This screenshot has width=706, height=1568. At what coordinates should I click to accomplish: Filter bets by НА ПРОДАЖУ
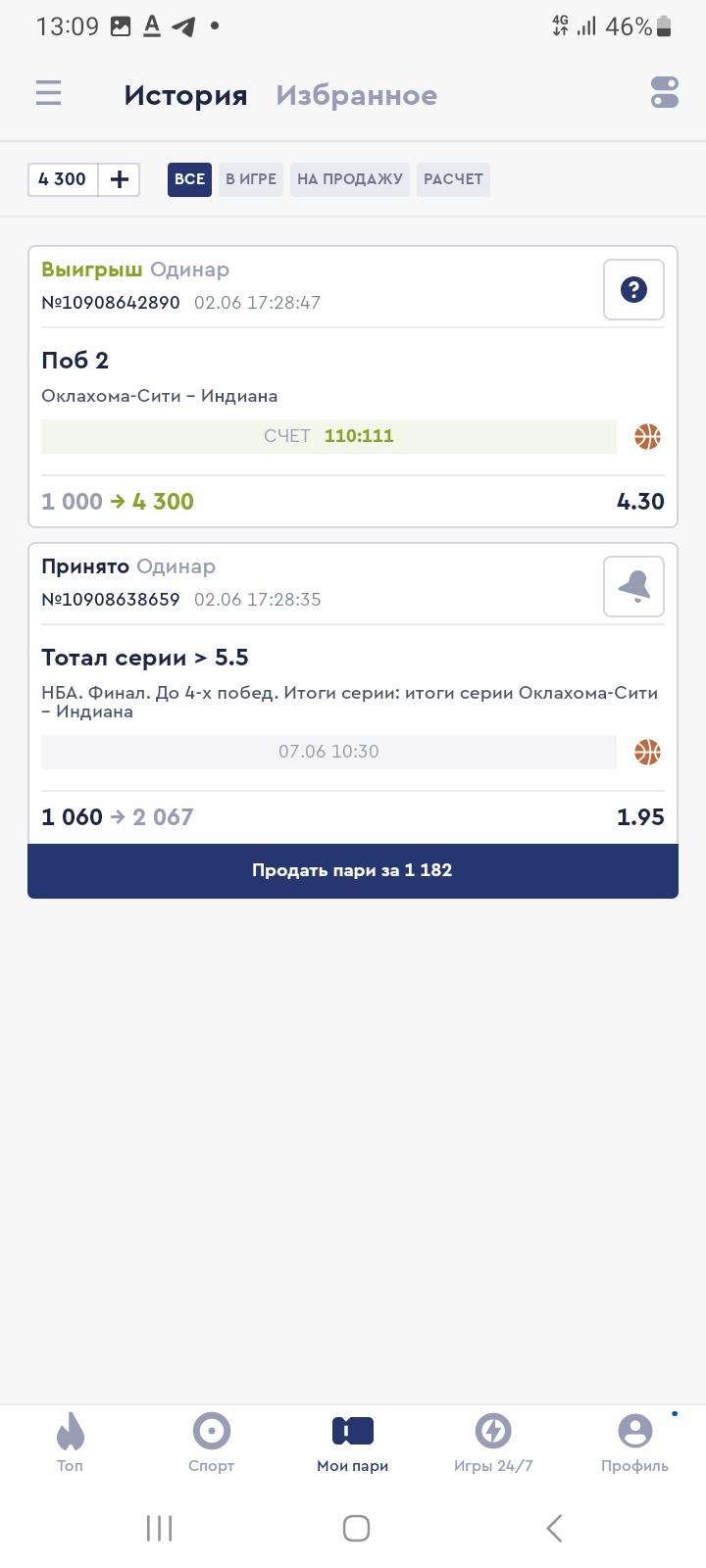pyautogui.click(x=350, y=179)
